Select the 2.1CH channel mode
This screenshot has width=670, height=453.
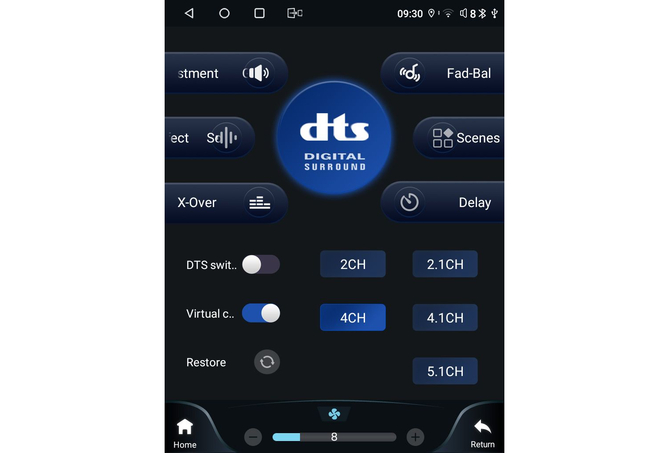(445, 264)
